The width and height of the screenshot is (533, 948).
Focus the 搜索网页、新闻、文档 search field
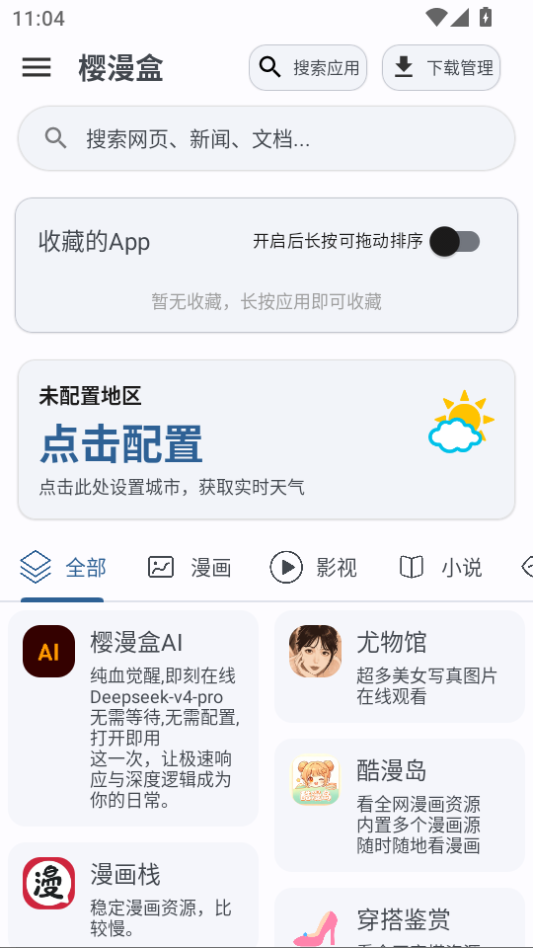click(266, 138)
